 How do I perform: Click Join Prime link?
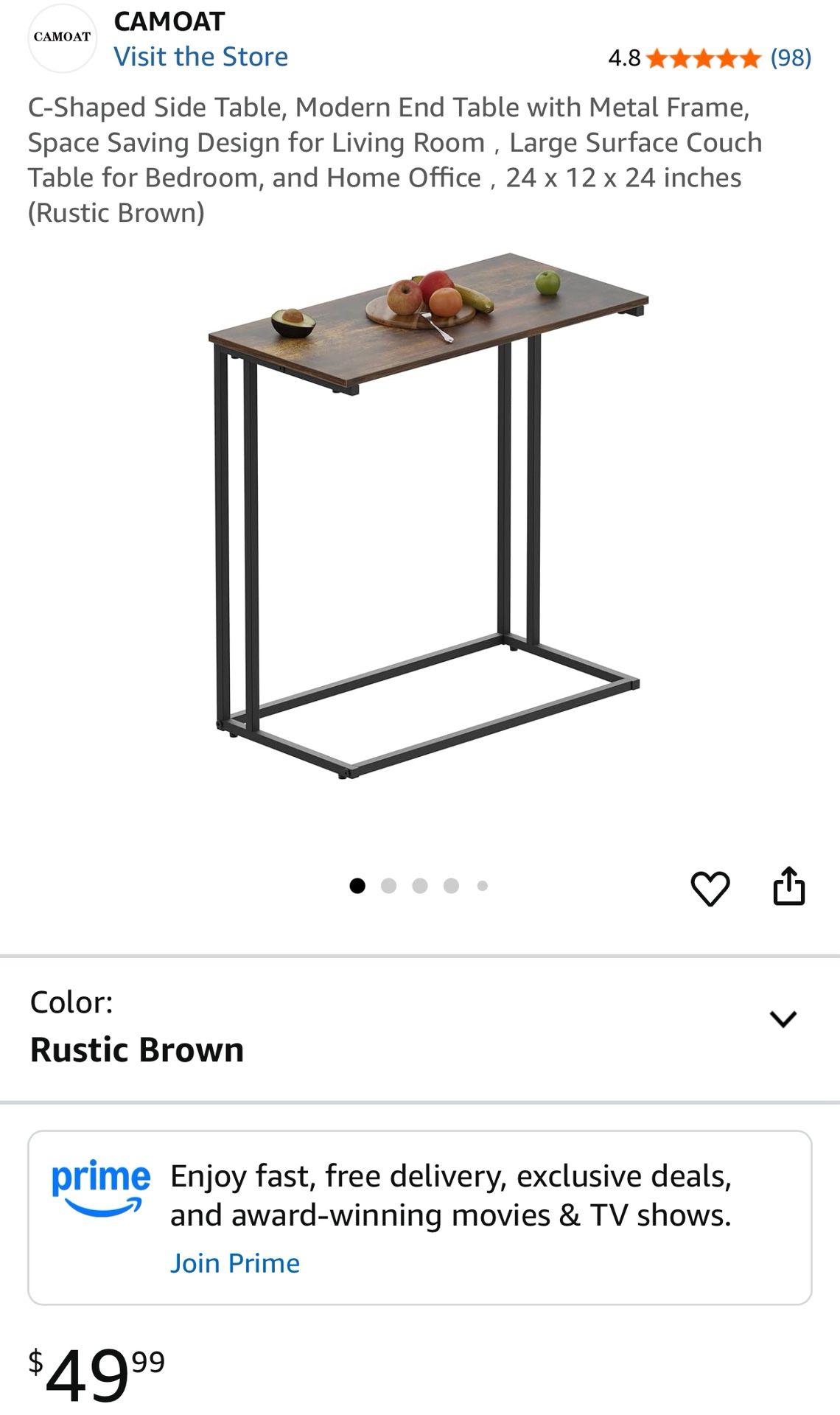(x=235, y=1262)
